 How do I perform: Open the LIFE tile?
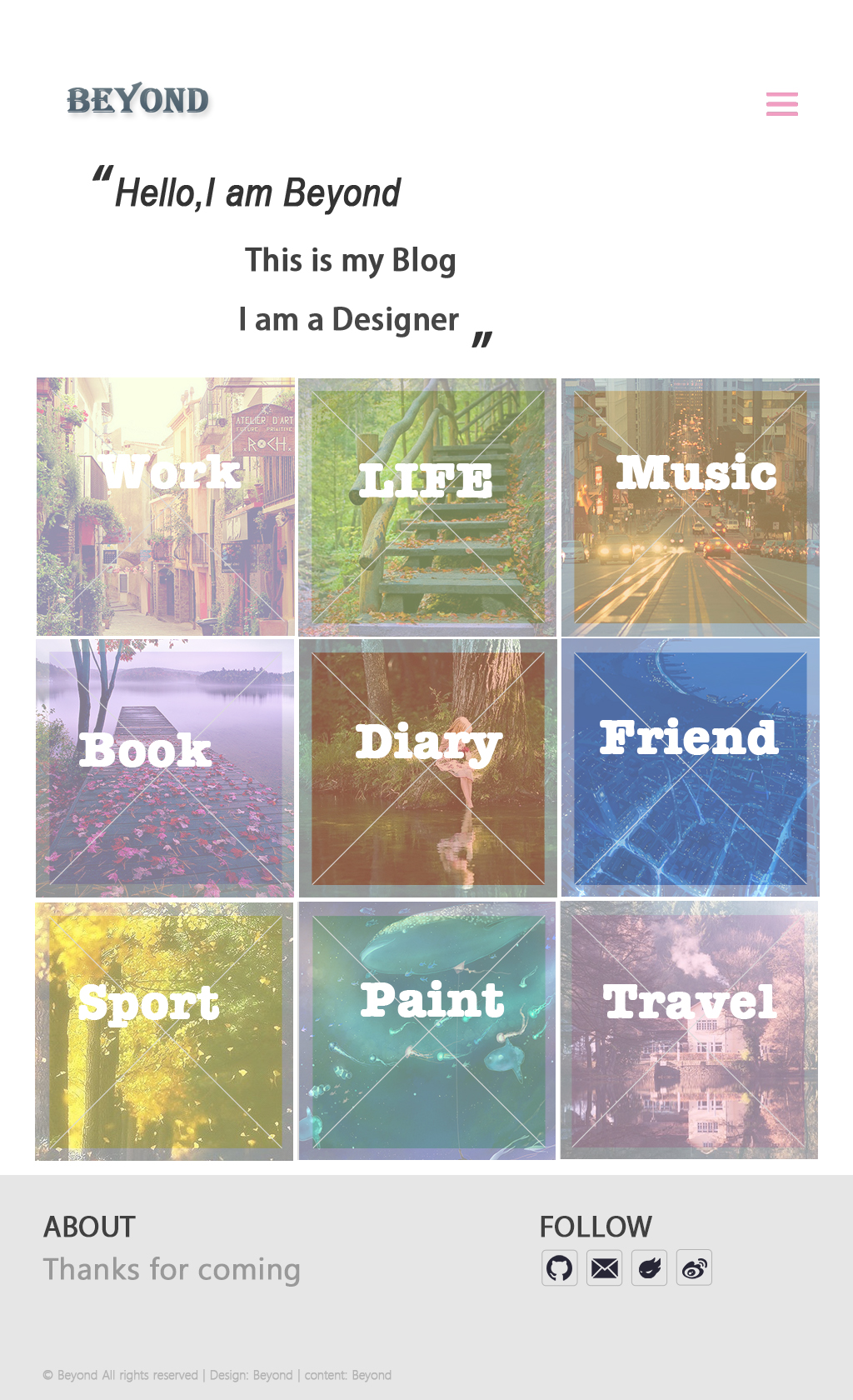tap(427, 507)
